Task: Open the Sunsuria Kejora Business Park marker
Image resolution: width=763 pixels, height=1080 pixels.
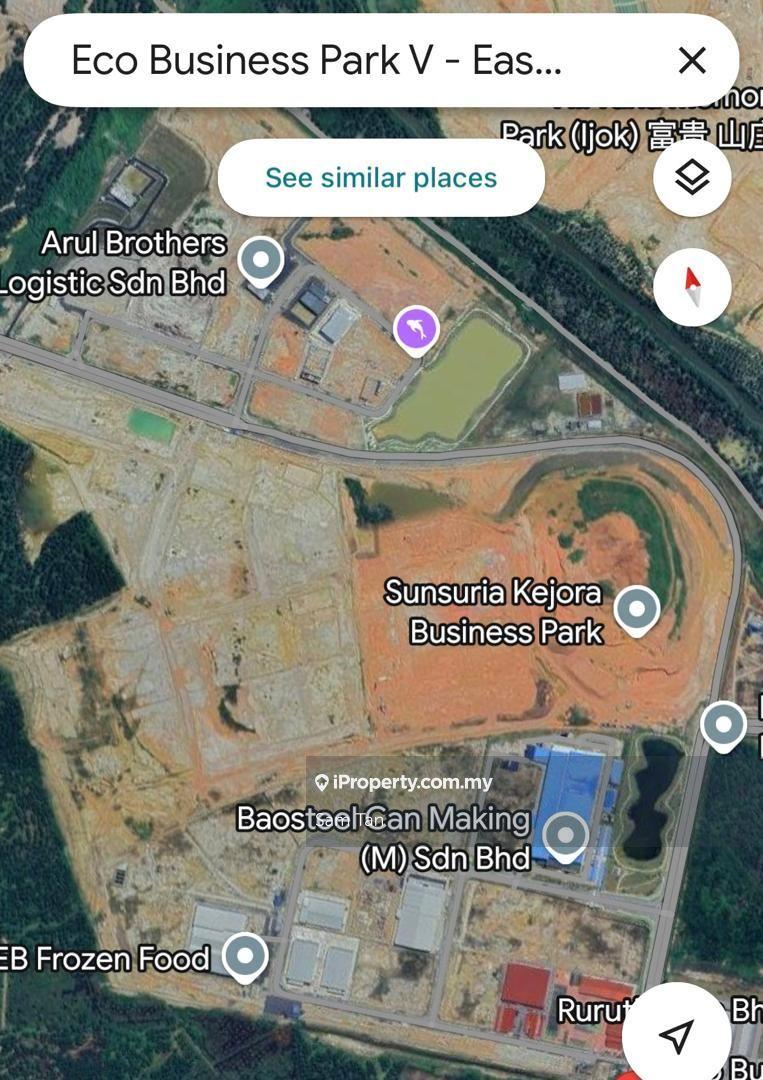Action: click(x=636, y=609)
